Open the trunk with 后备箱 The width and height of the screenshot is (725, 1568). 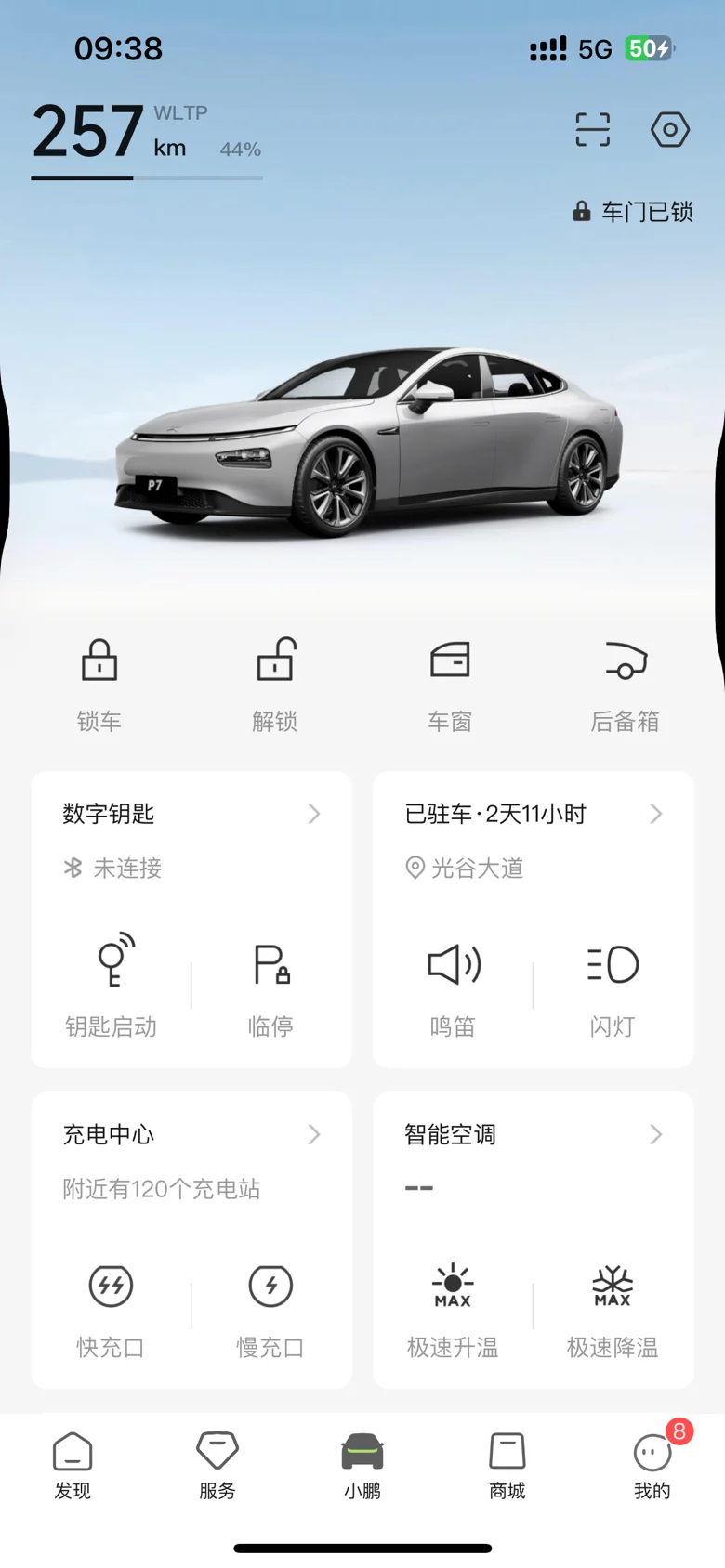point(625,681)
